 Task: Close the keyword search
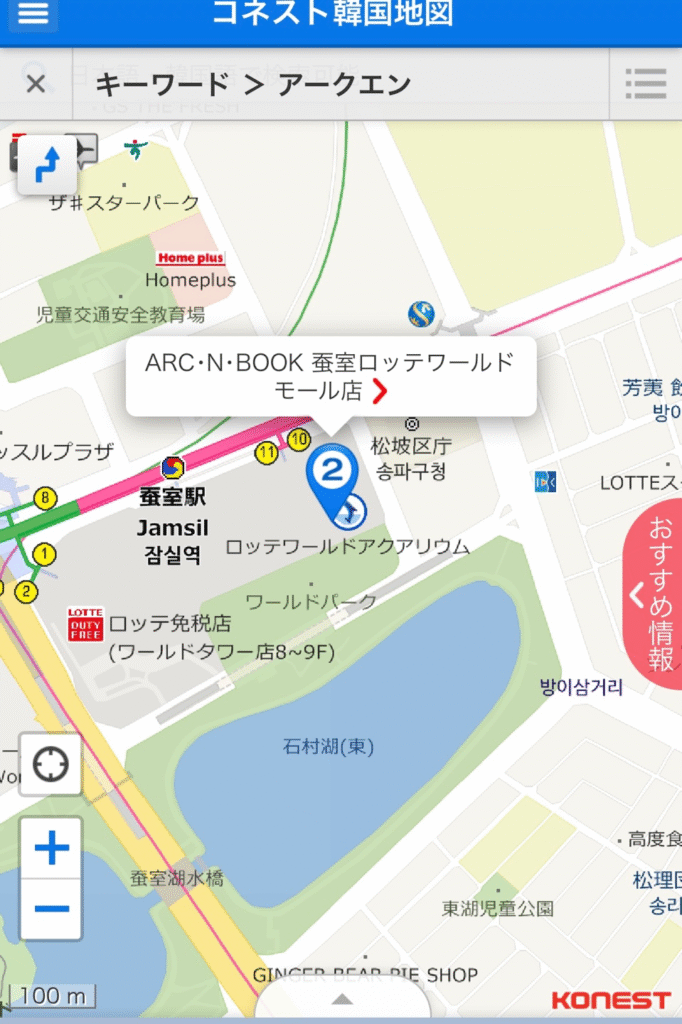pyautogui.click(x=36, y=84)
